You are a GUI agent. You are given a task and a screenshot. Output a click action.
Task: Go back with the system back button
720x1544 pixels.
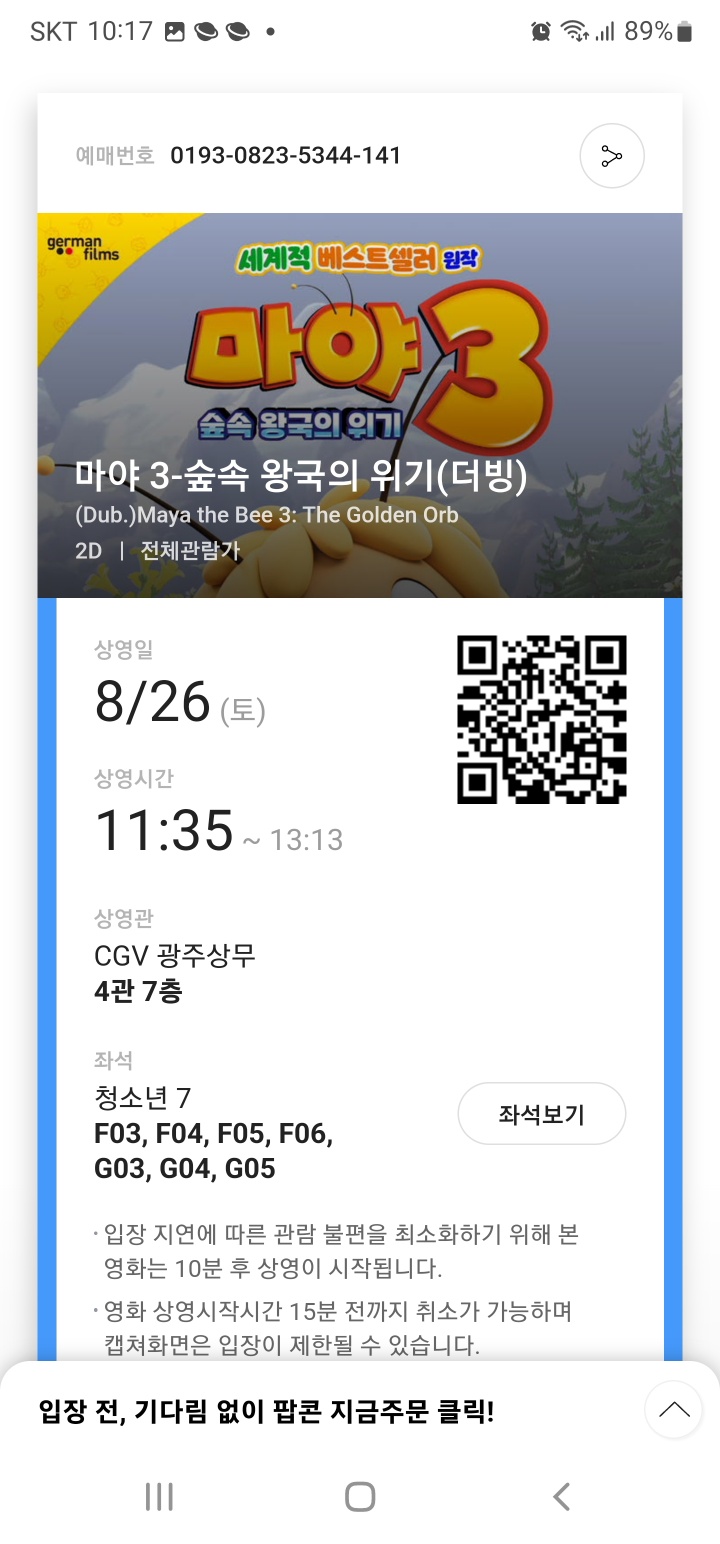[561, 1497]
